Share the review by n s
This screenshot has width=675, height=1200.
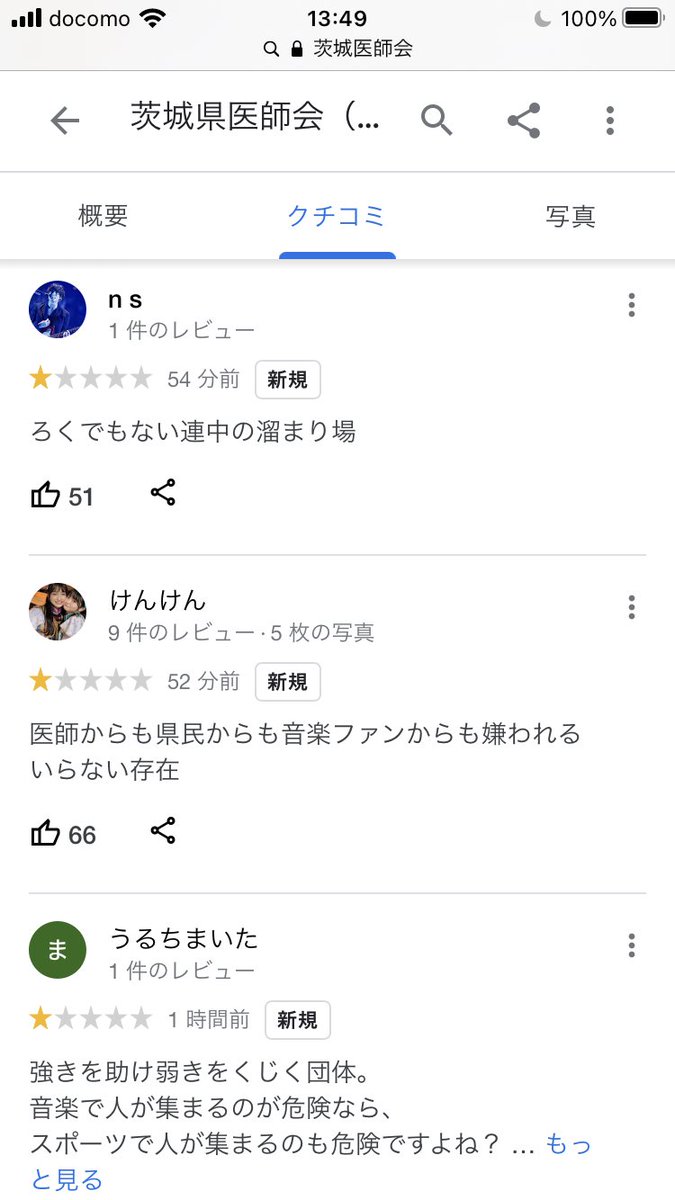pos(163,493)
